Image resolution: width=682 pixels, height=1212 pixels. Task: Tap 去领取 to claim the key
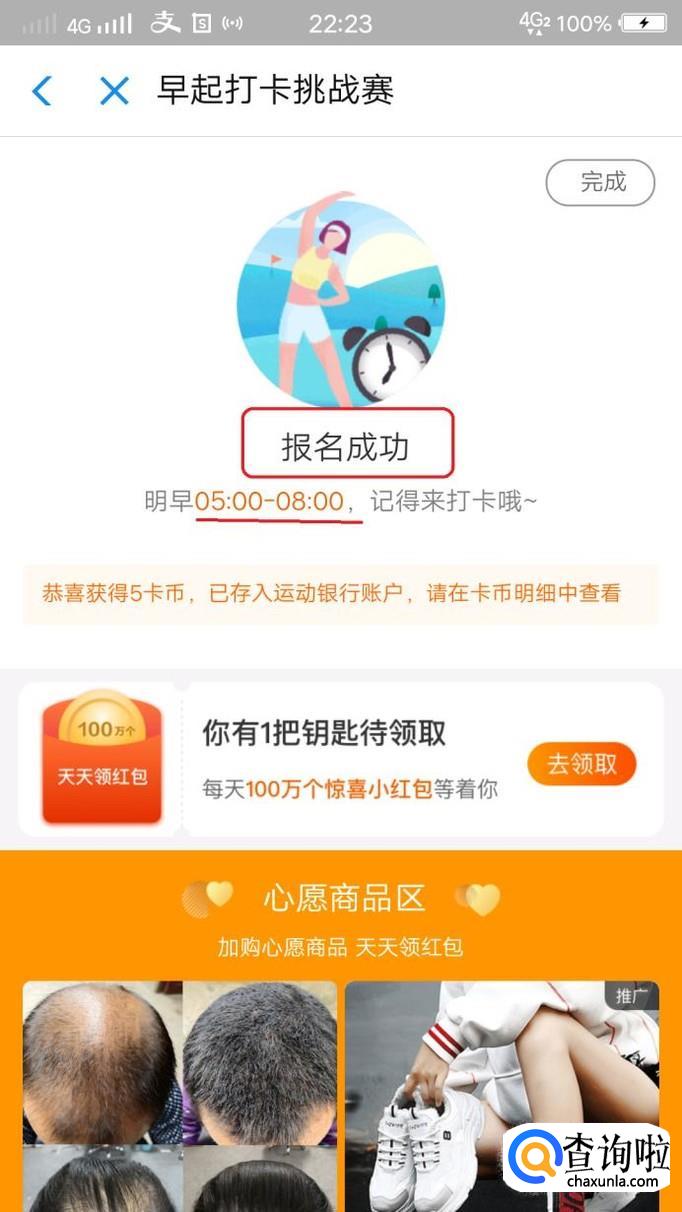click(x=581, y=765)
